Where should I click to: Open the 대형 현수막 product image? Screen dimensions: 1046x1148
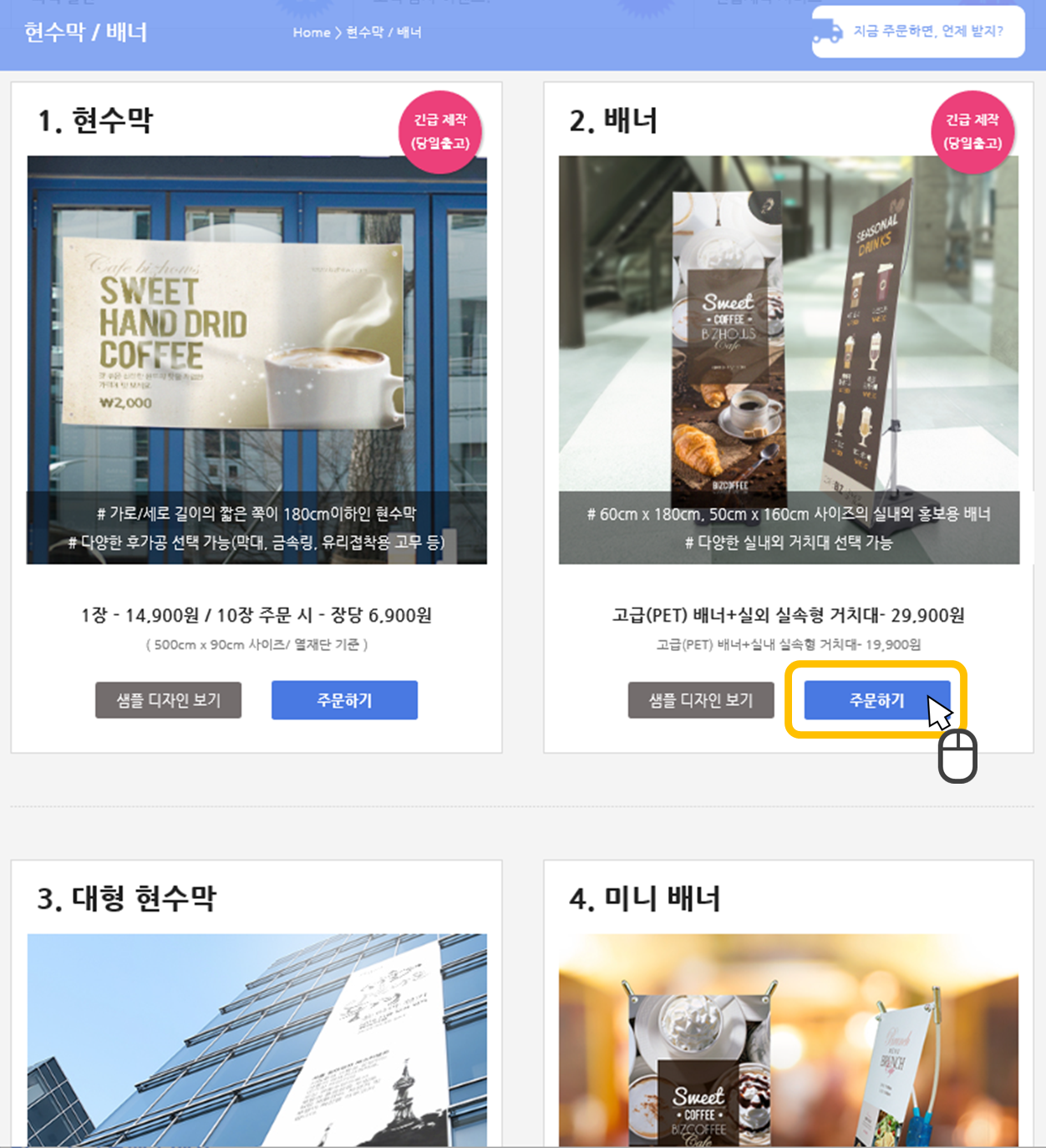point(256,1039)
